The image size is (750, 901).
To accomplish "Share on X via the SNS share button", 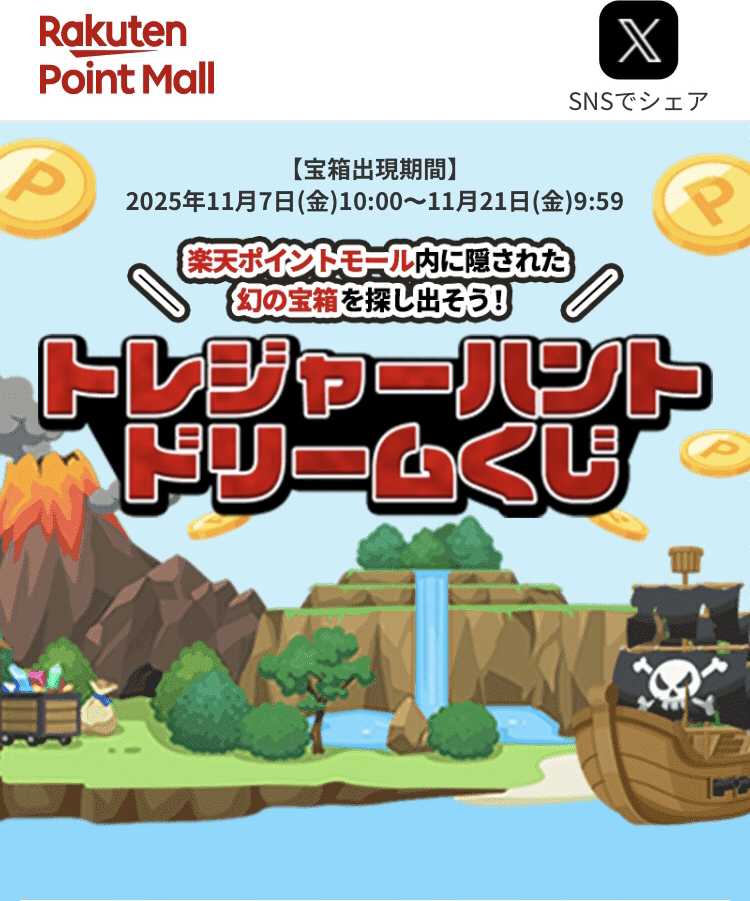I will (x=638, y=41).
